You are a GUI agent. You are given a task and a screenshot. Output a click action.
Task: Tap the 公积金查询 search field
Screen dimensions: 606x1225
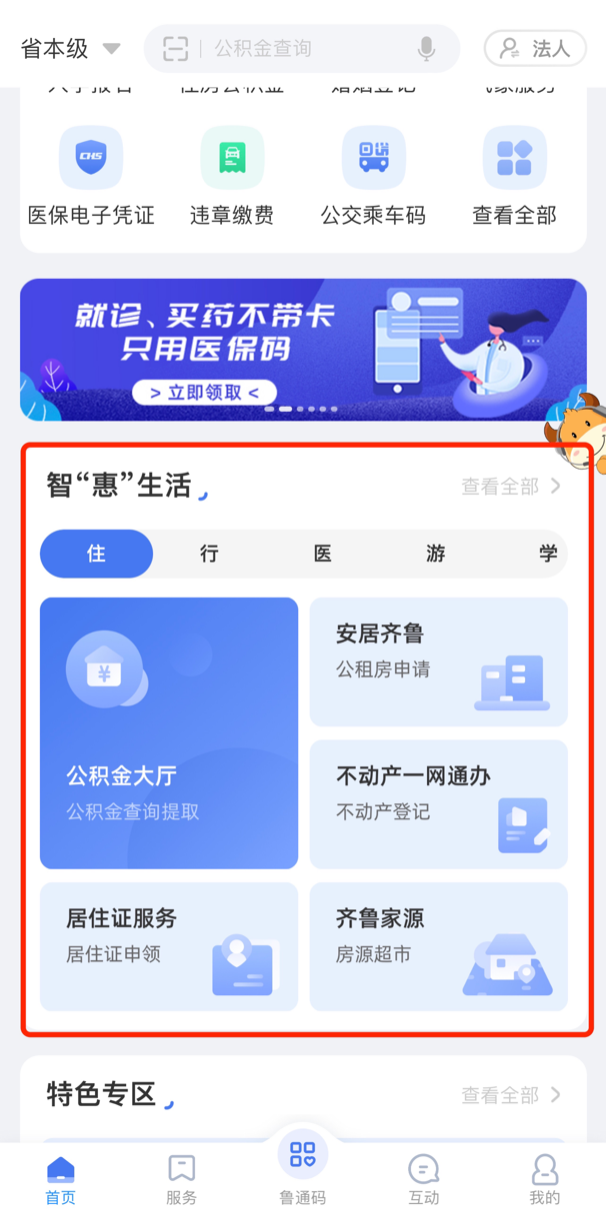coord(300,48)
